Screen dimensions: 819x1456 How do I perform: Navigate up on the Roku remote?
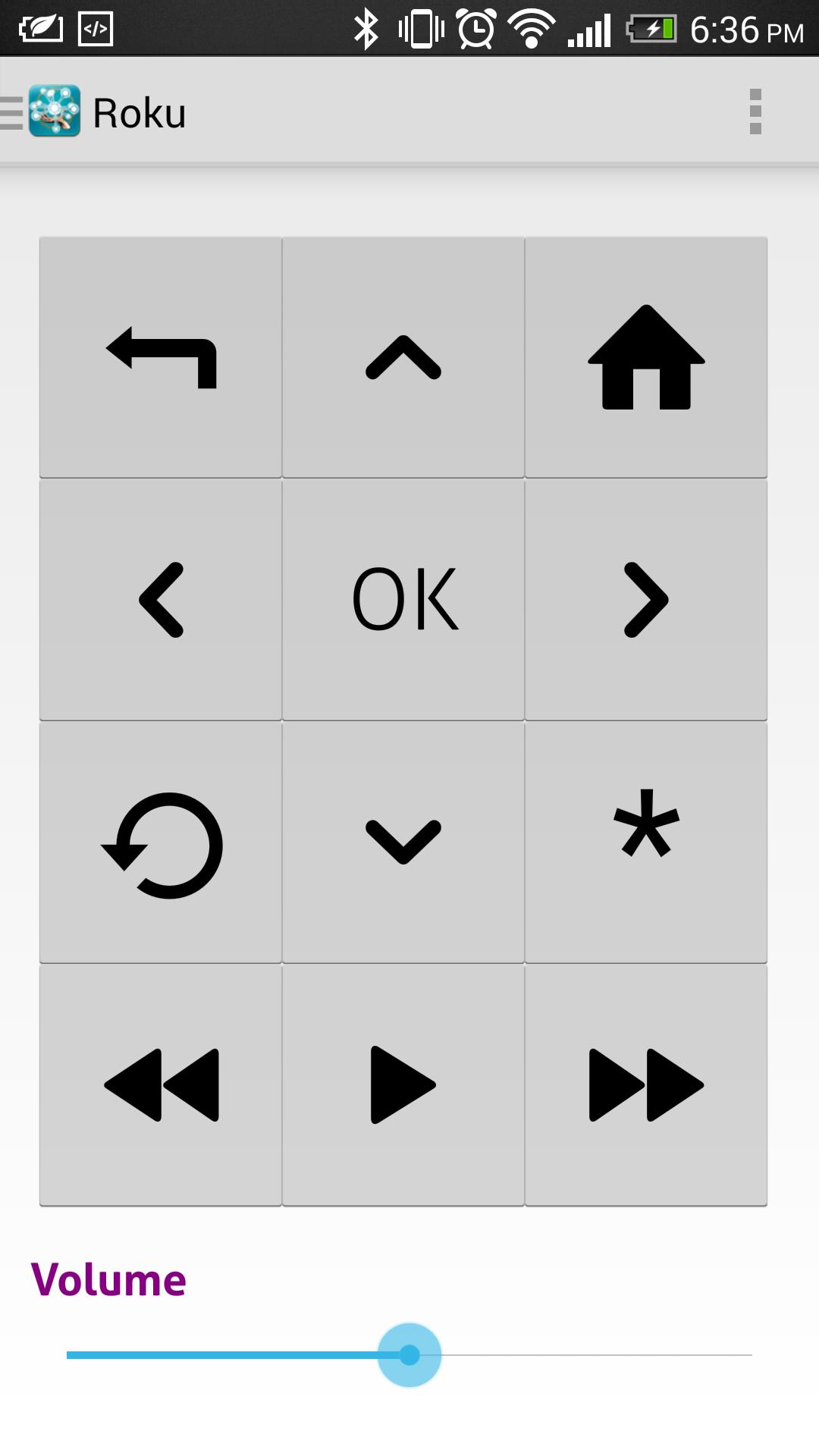point(403,357)
